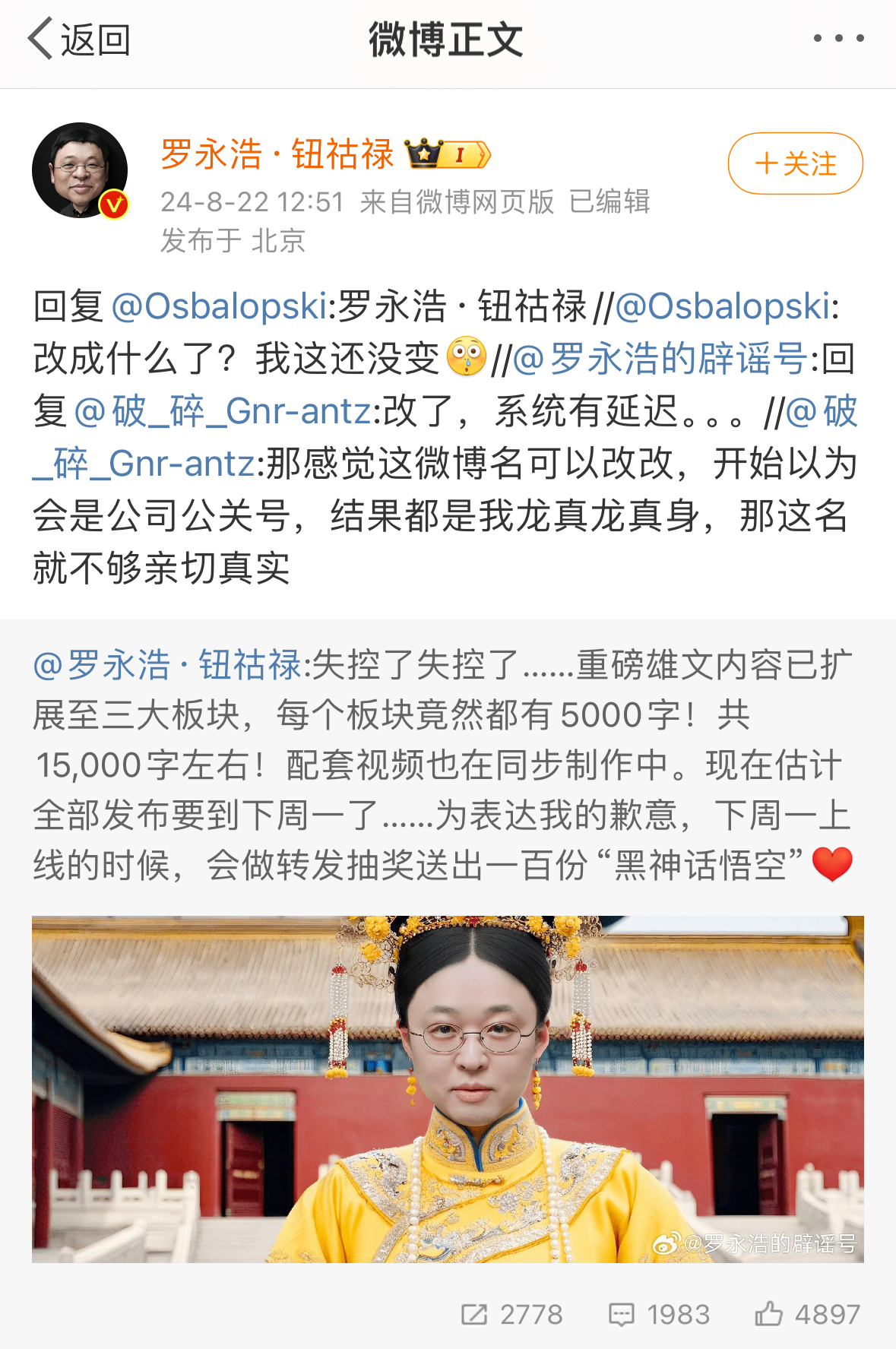Open the first @Osbalopski mention after 回复
Image resolution: width=896 pixels, height=1349 pixels.
click(x=219, y=306)
